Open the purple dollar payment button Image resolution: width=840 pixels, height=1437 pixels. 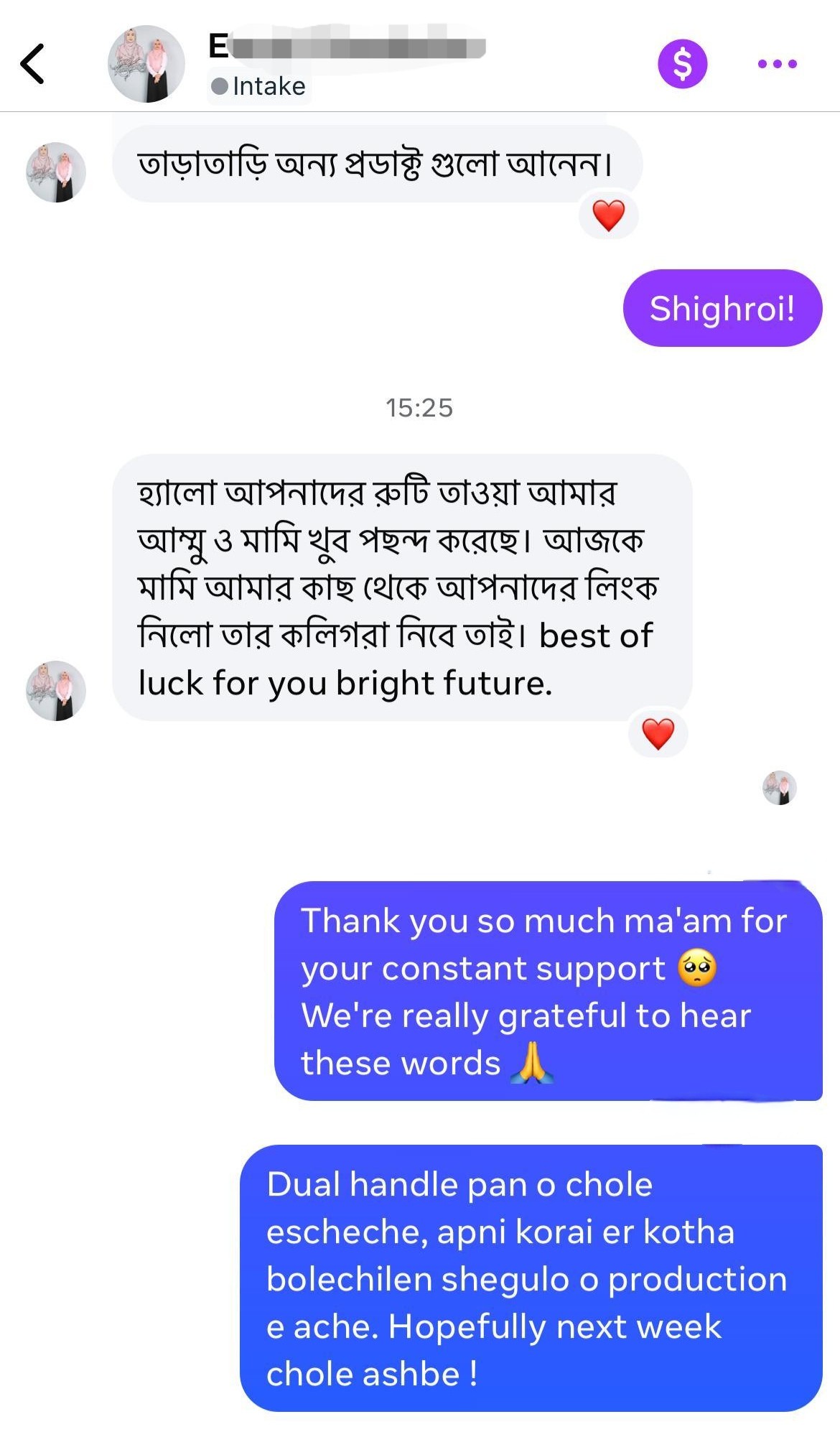[x=682, y=64]
